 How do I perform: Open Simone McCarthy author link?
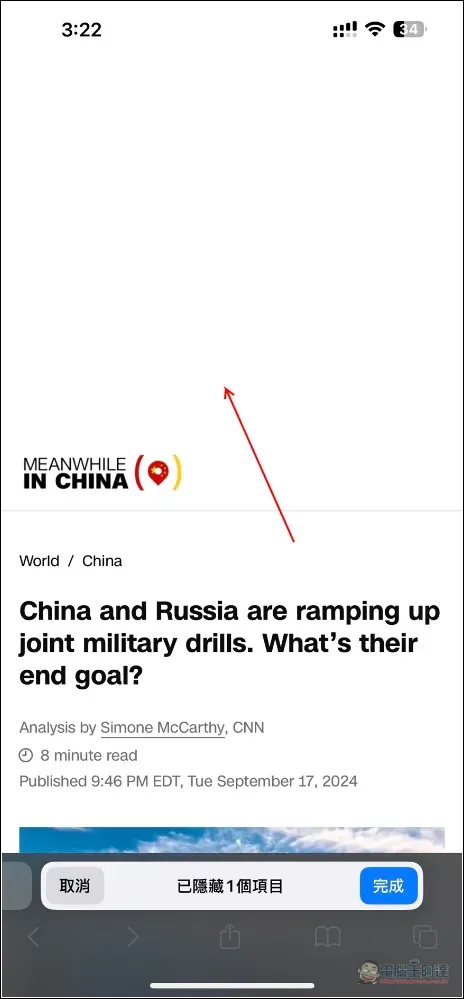coord(163,728)
